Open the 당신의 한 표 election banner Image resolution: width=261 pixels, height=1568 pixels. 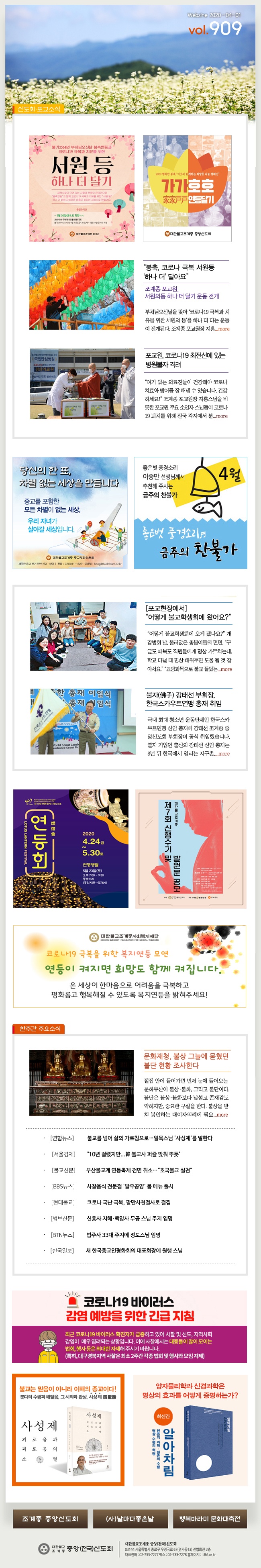pos(70,513)
